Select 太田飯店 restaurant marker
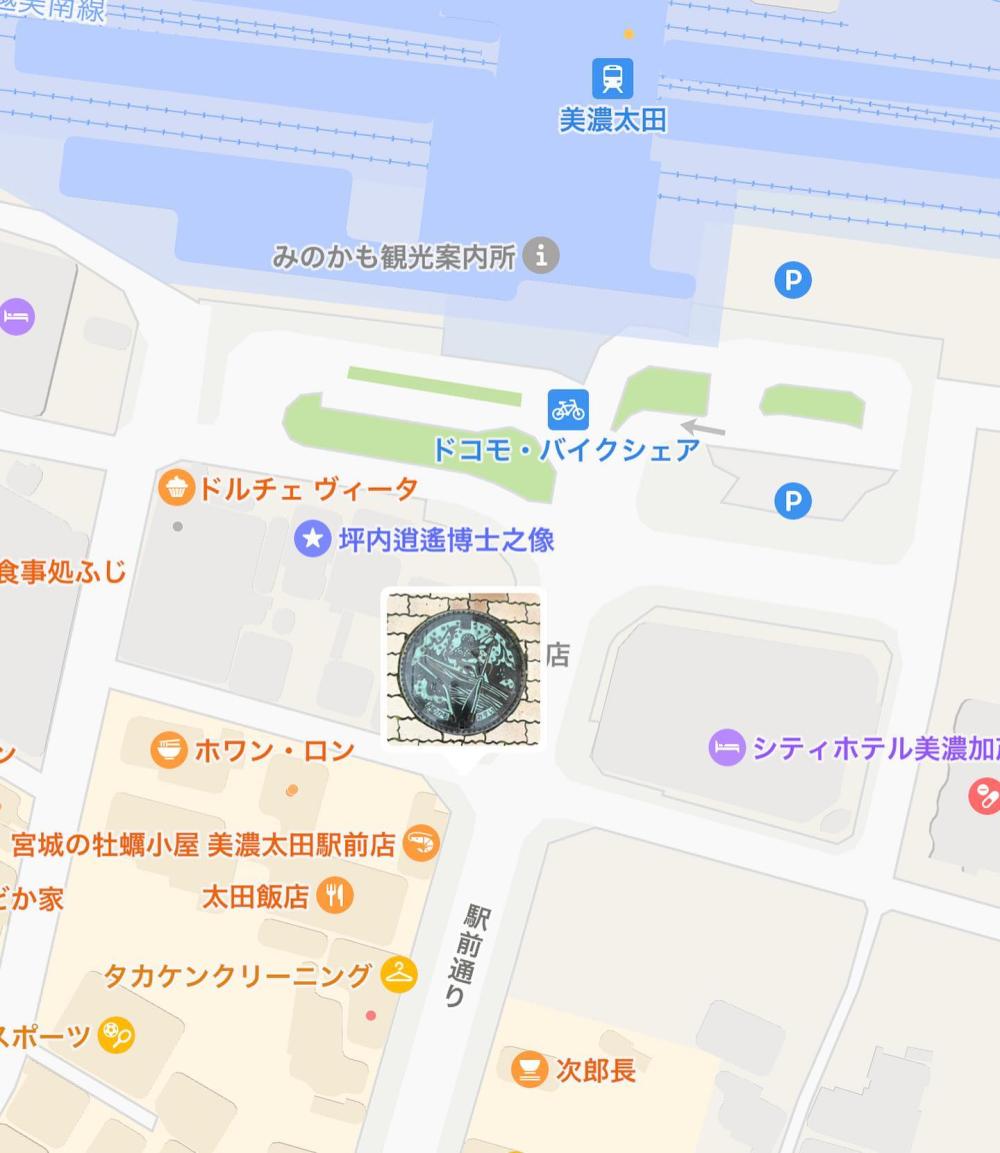 click(335, 896)
